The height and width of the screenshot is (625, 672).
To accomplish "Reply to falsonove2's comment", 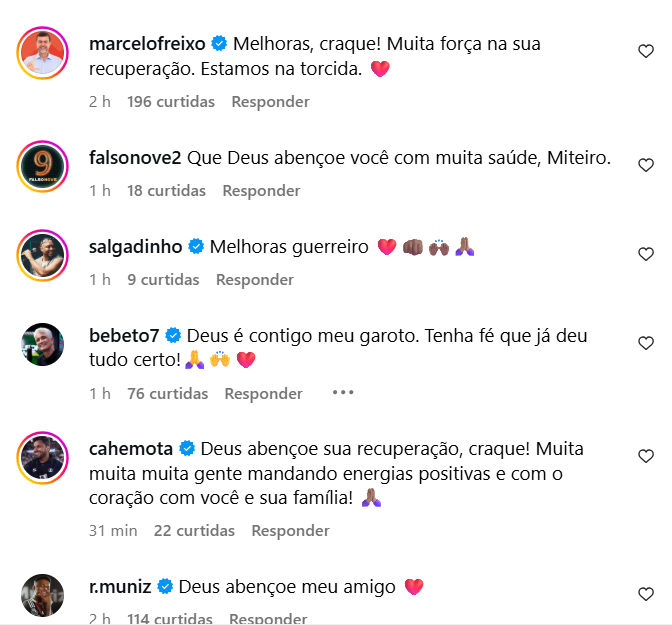I will (x=261, y=191).
